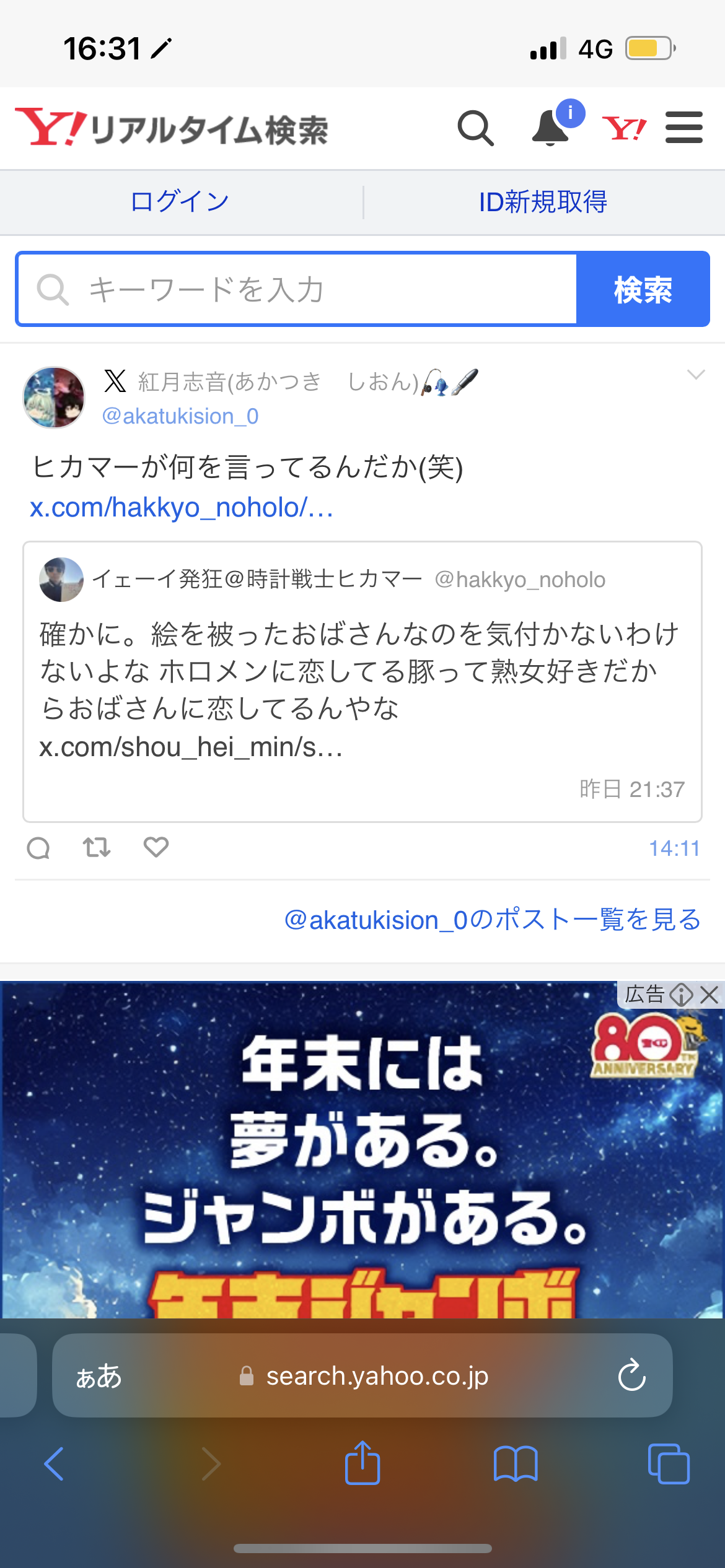Open the hamburger menu

[683, 128]
